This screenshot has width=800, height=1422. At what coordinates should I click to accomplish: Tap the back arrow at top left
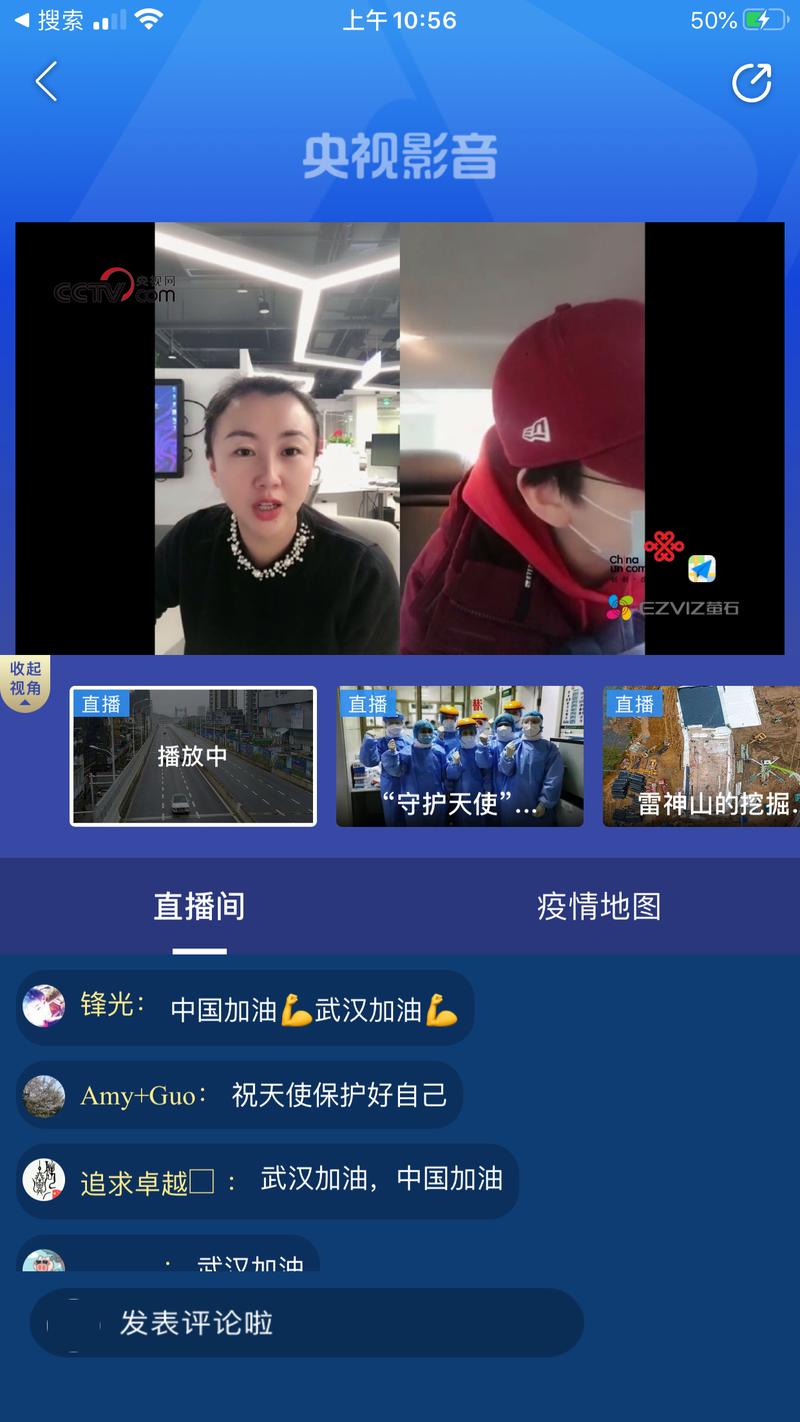(45, 82)
